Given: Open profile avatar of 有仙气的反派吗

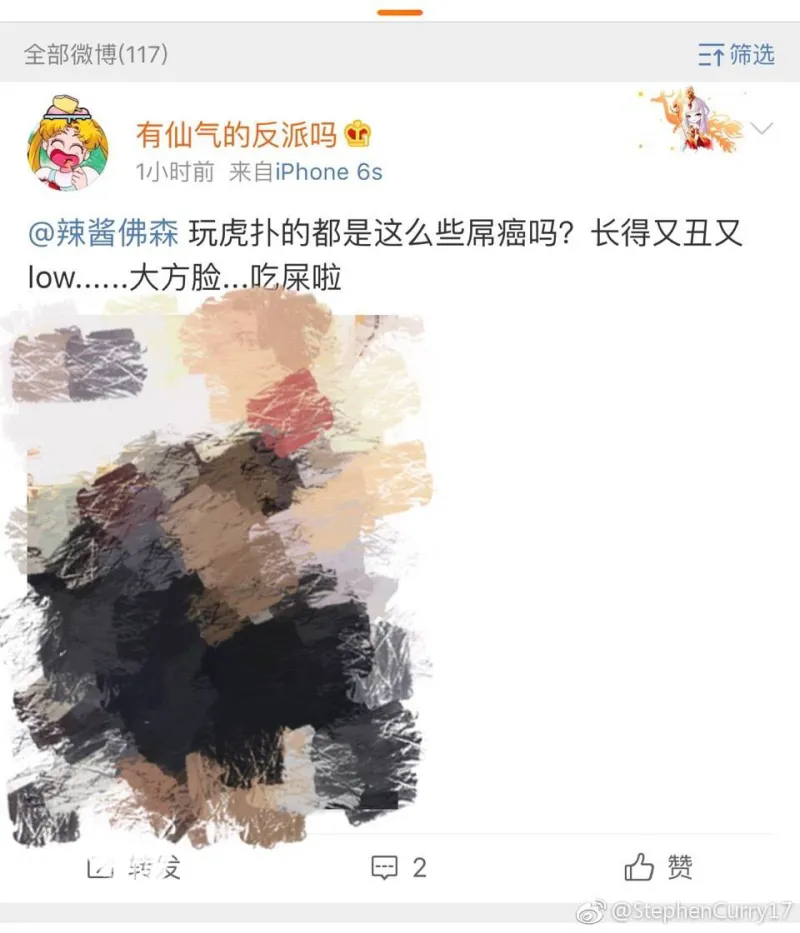Looking at the screenshot, I should pos(67,145).
